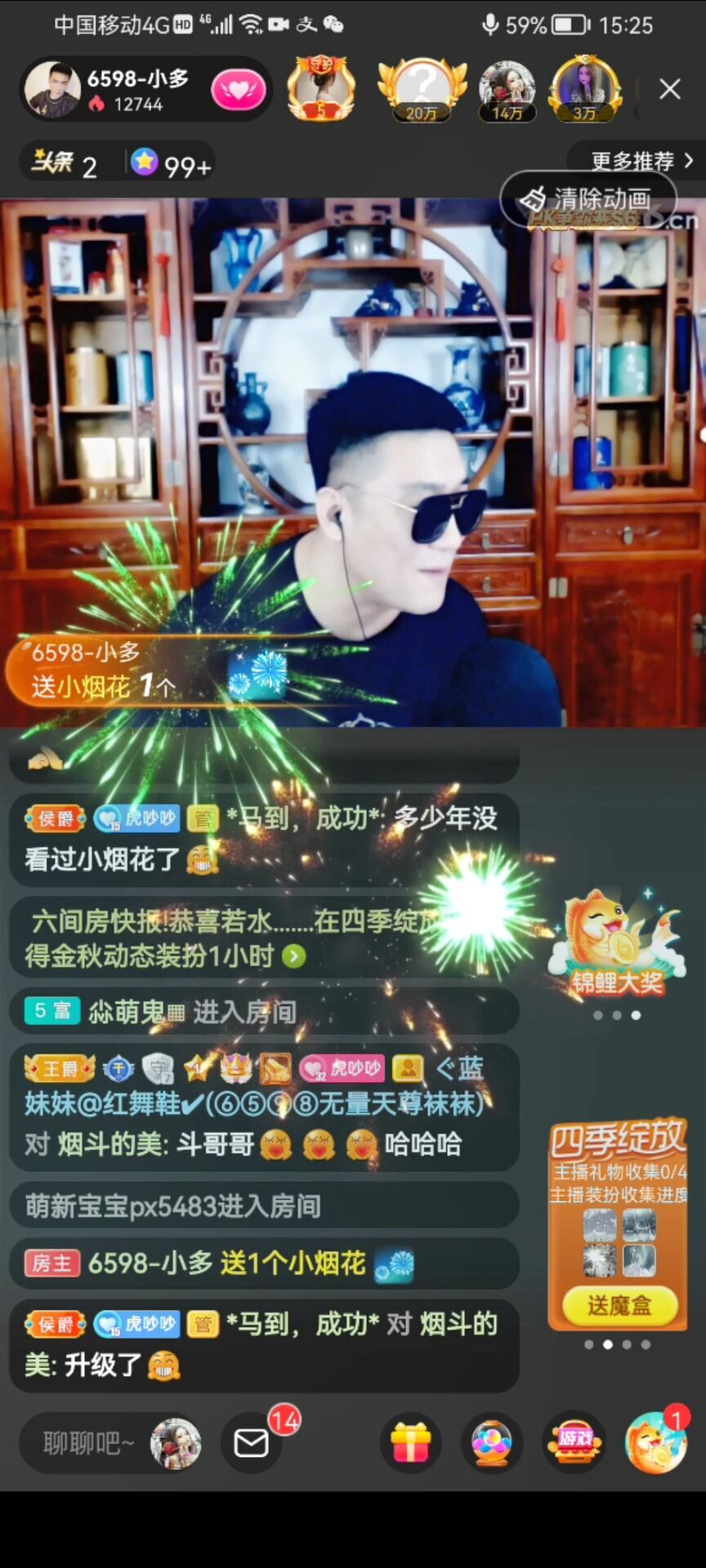Follow the streamer with the pink heart button
706x1568 pixels.
pyautogui.click(x=239, y=89)
